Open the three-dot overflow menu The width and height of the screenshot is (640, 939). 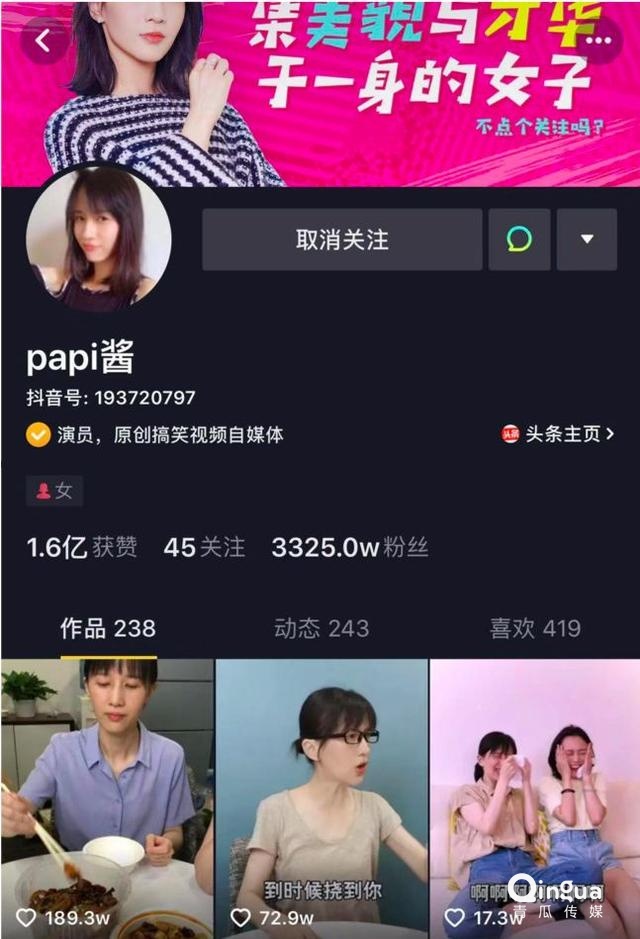(599, 41)
